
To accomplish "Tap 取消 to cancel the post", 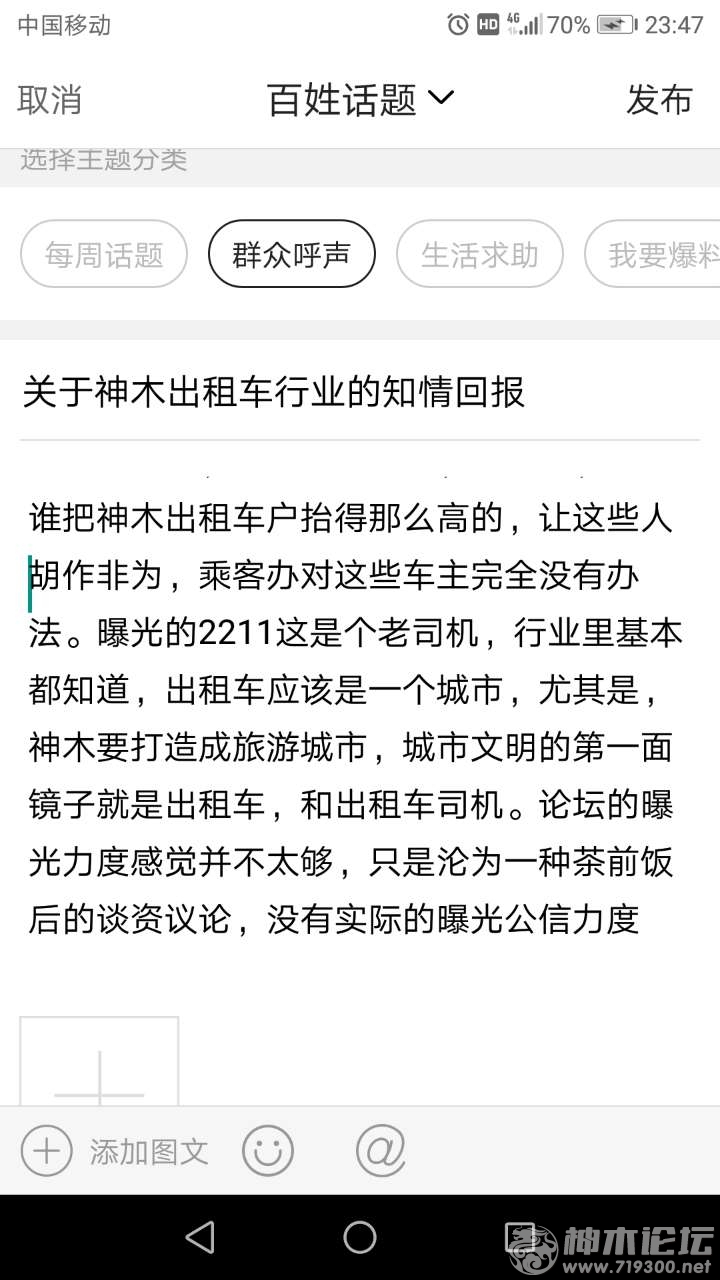I will click(x=50, y=100).
